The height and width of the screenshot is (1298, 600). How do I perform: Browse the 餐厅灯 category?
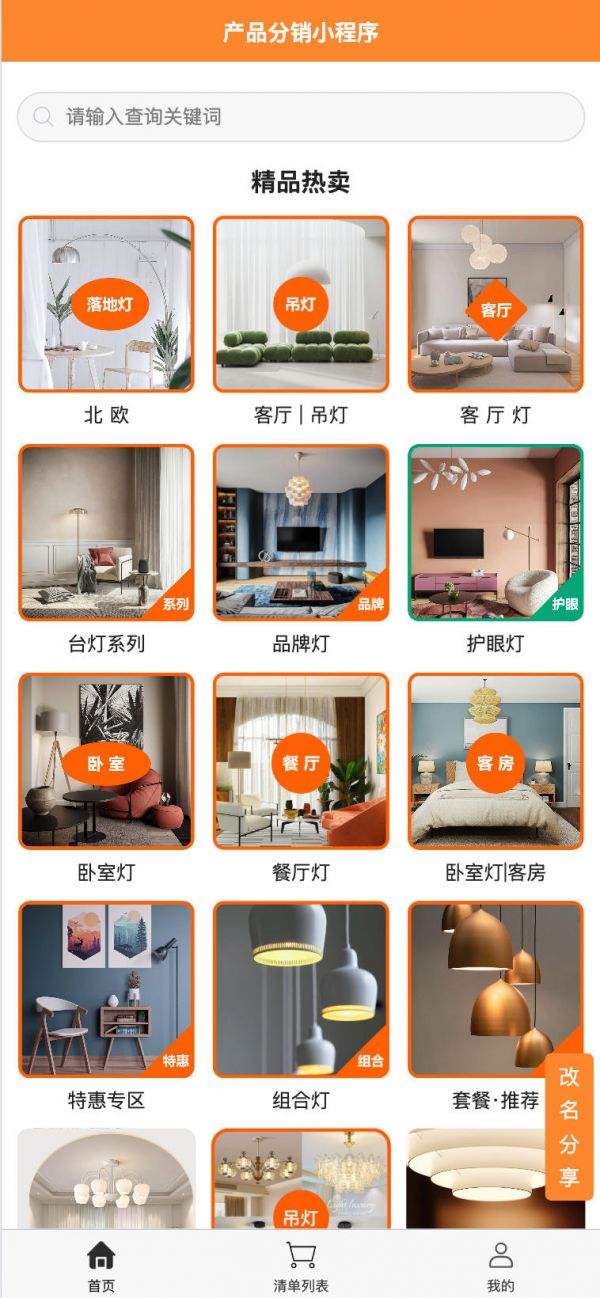click(300, 761)
